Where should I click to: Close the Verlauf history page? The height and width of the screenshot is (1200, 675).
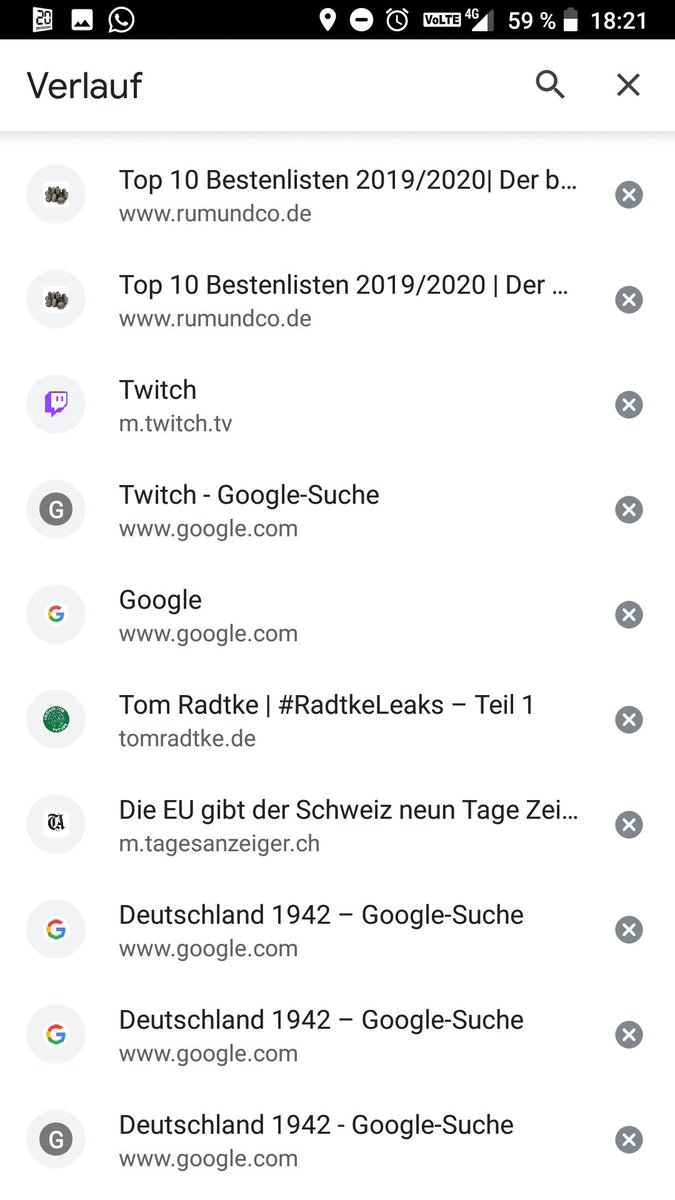point(628,85)
